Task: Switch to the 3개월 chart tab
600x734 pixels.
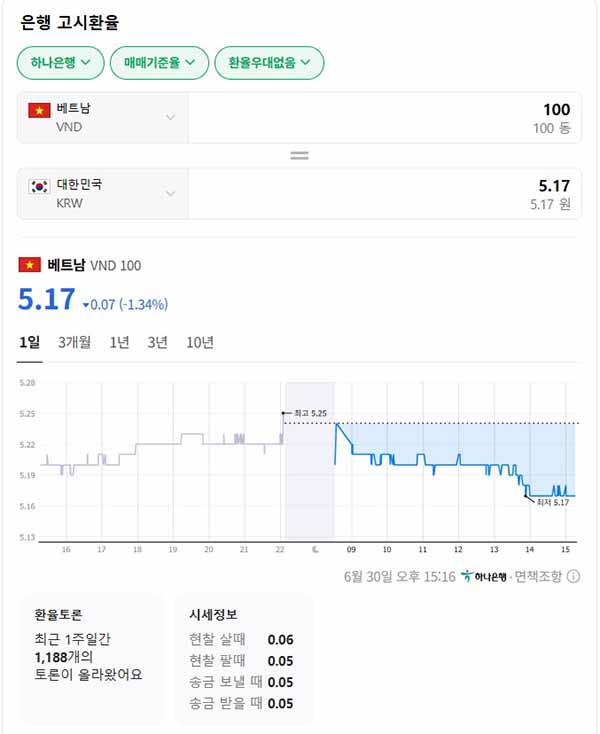Action: click(75, 342)
